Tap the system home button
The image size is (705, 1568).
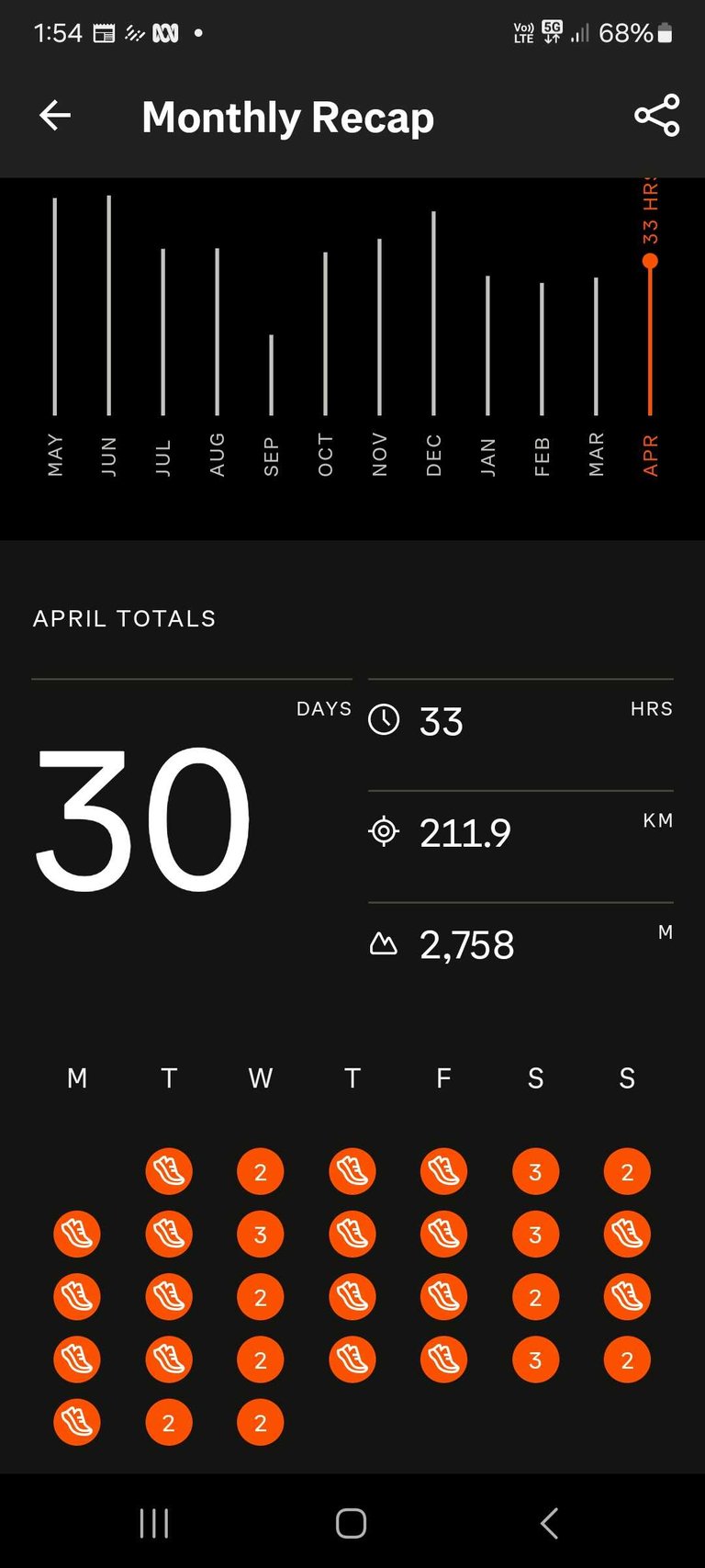point(352,1523)
